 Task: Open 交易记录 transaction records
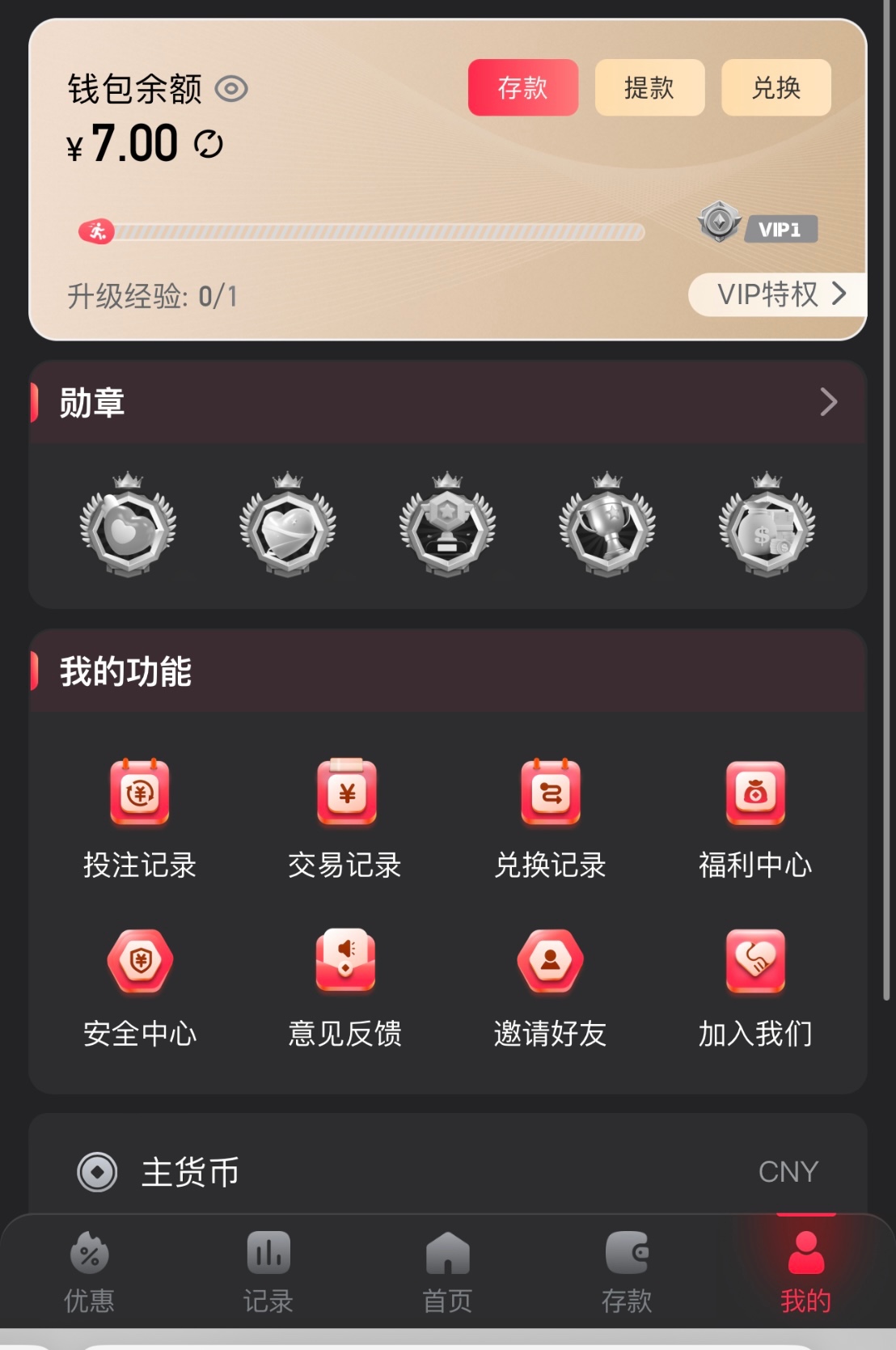[345, 819]
